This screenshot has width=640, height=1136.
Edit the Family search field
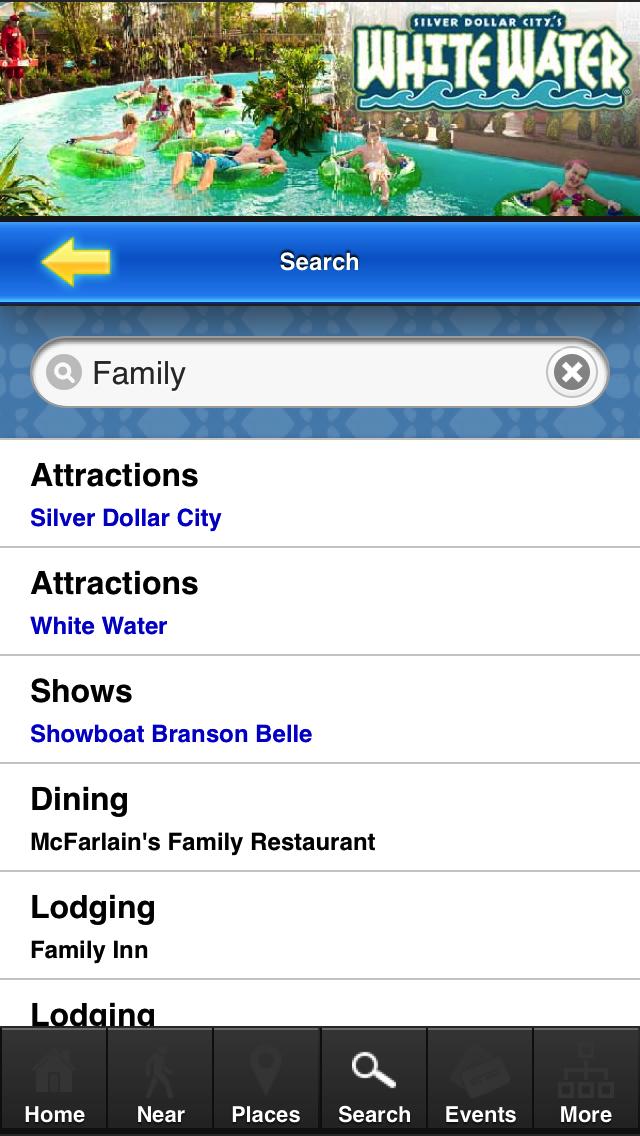pos(300,373)
